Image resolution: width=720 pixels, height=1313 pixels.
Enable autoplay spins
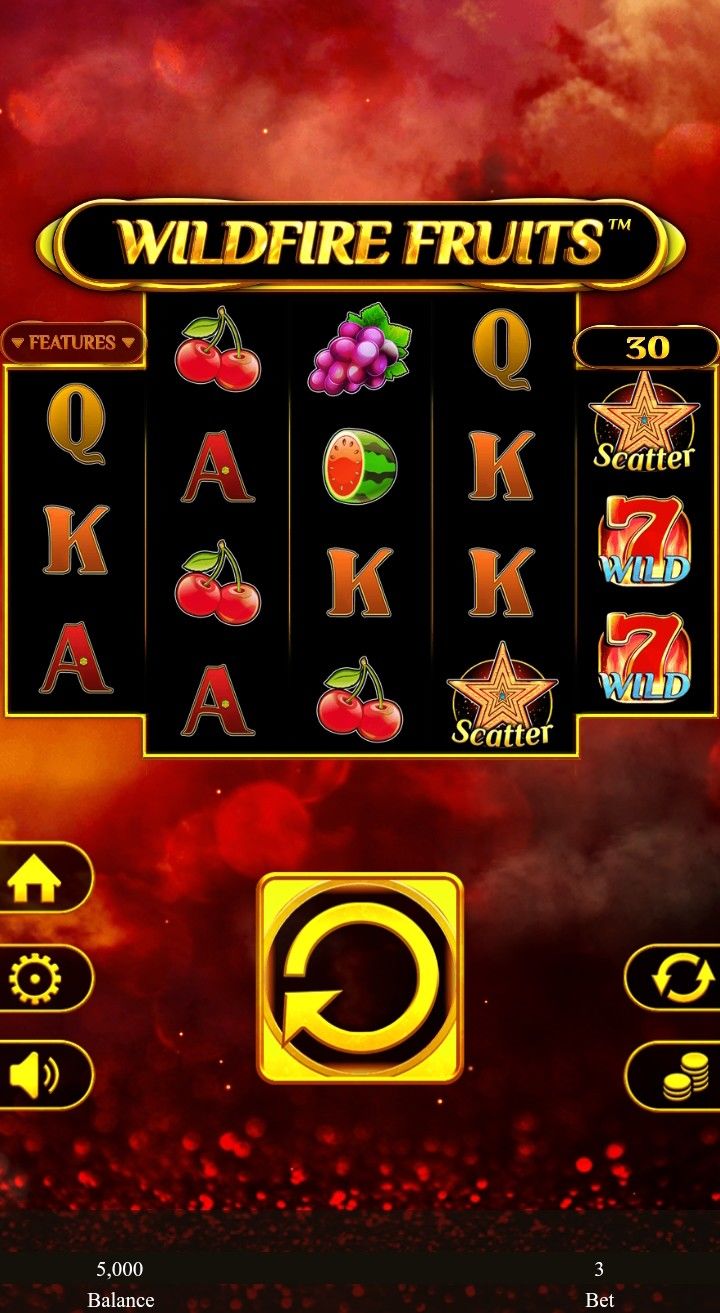coord(683,978)
